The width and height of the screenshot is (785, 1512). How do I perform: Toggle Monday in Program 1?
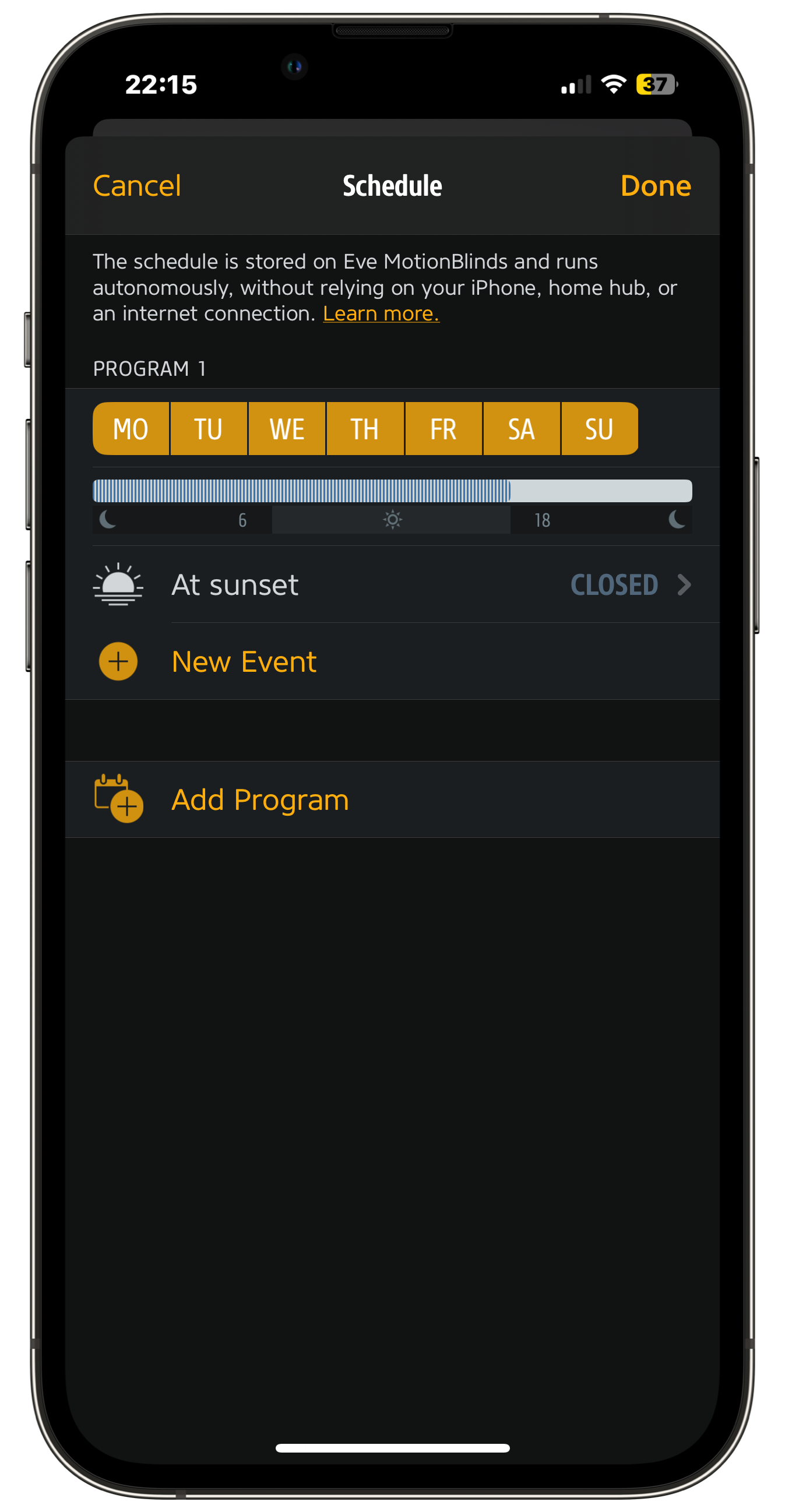point(131,429)
